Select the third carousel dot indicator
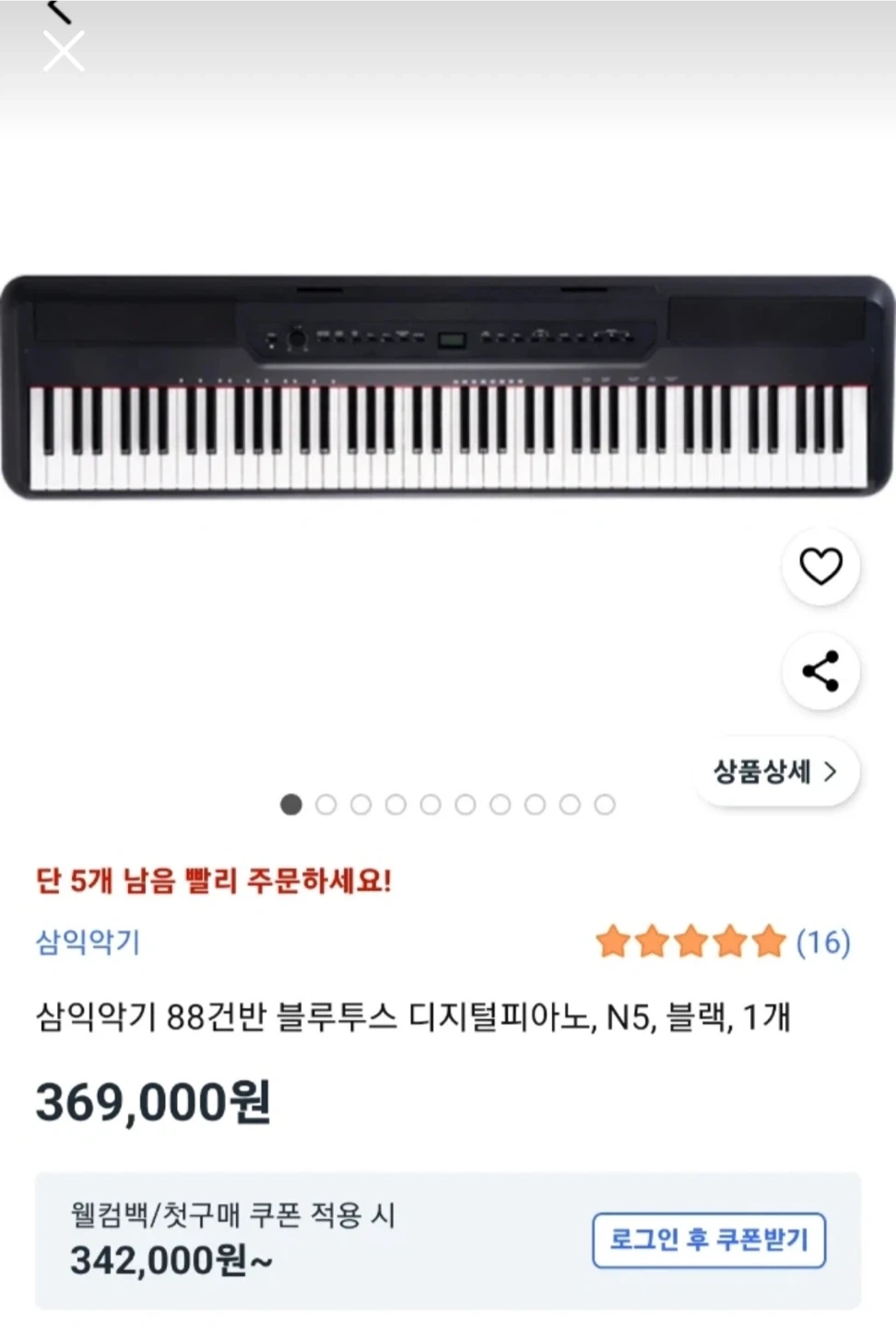 (x=360, y=804)
